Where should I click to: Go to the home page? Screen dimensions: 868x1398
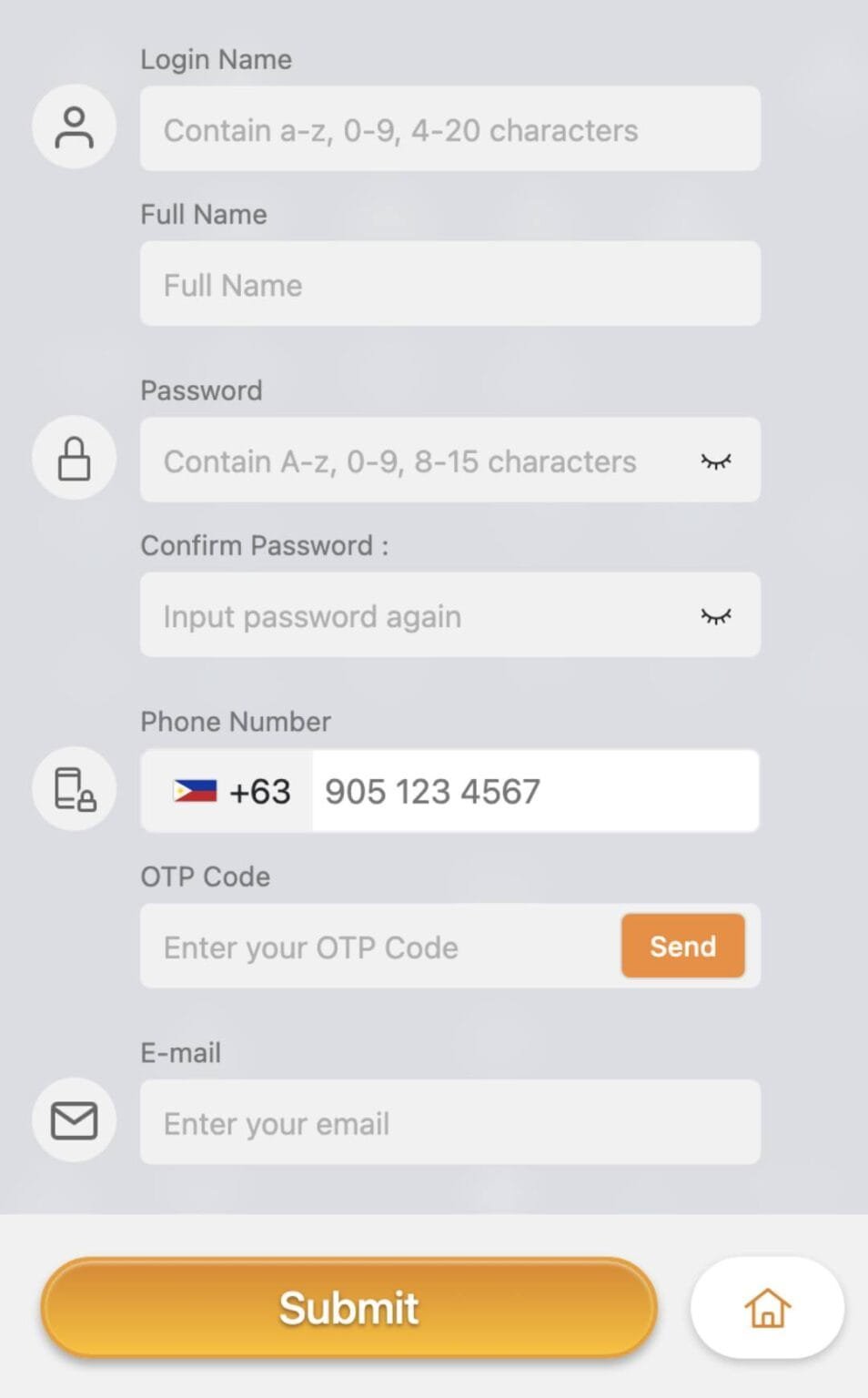(x=767, y=1308)
